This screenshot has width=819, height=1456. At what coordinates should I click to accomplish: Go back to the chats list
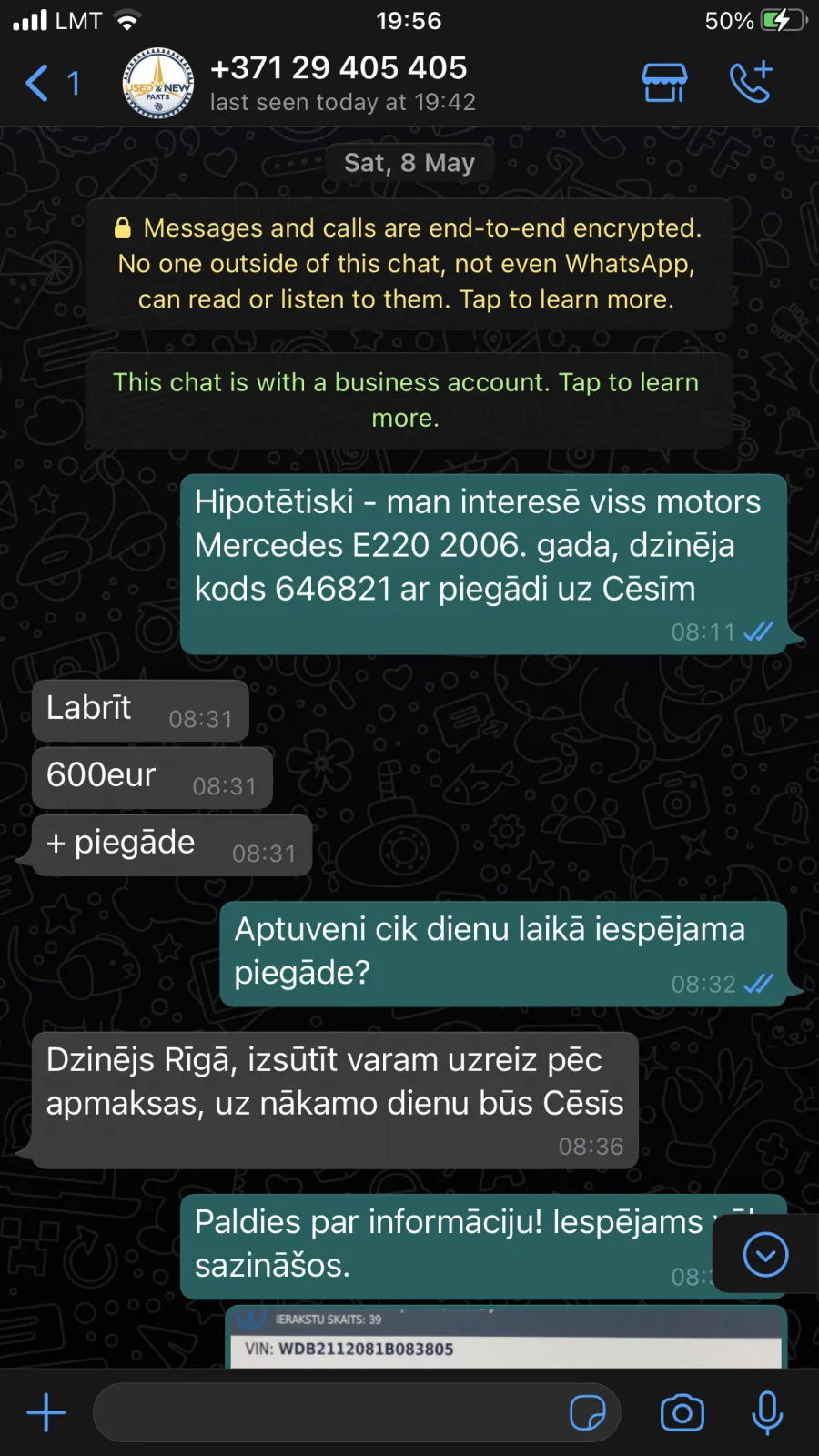pyautogui.click(x=52, y=84)
